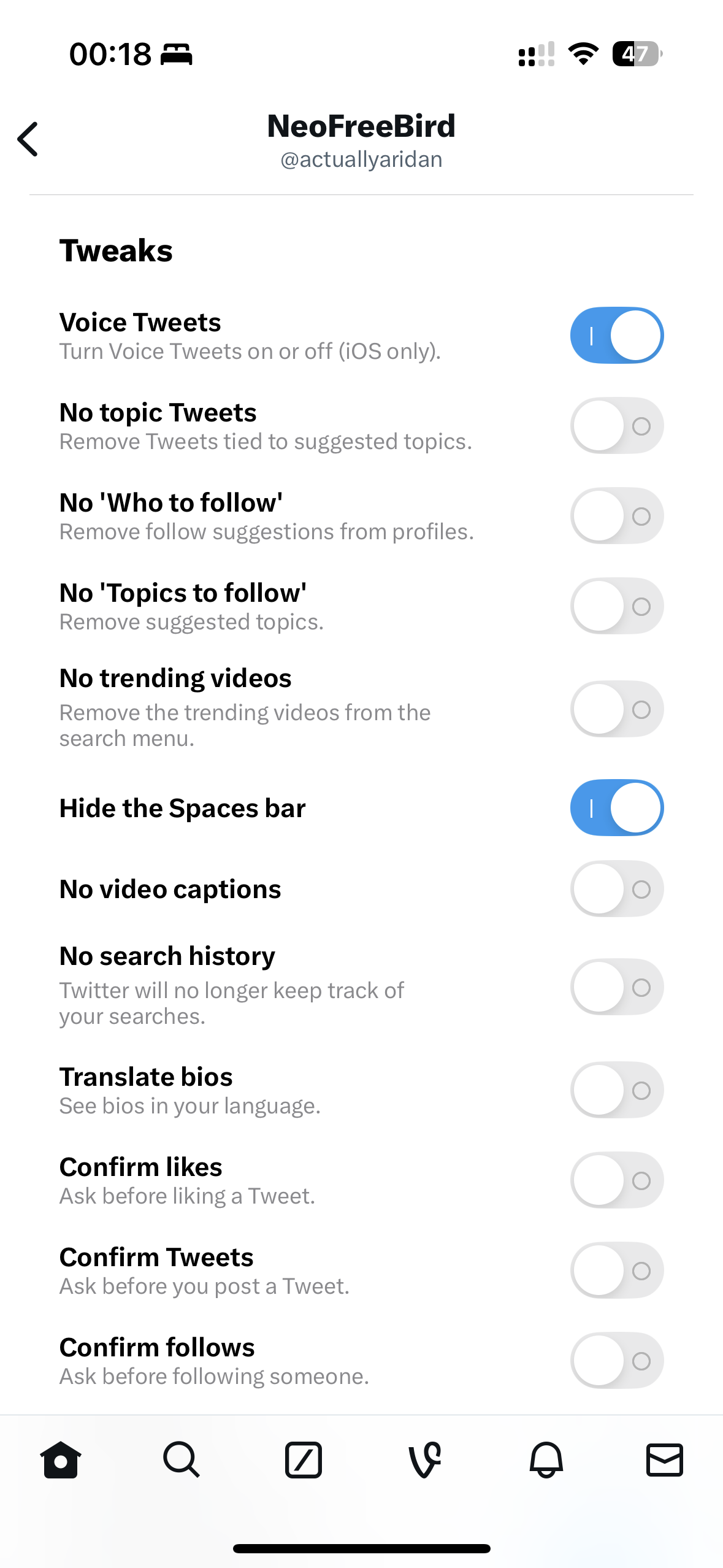The image size is (723, 1568).
Task: Open the Vine tab
Action: [x=424, y=1459]
